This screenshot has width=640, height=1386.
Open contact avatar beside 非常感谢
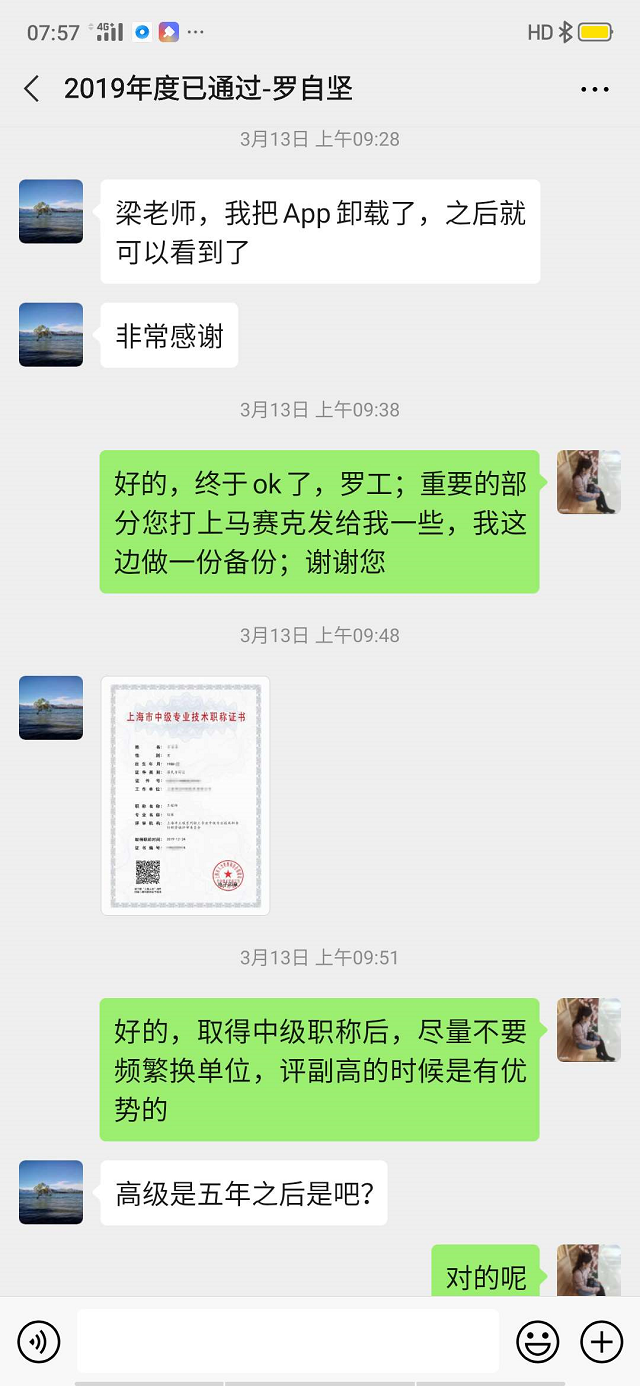[51, 335]
